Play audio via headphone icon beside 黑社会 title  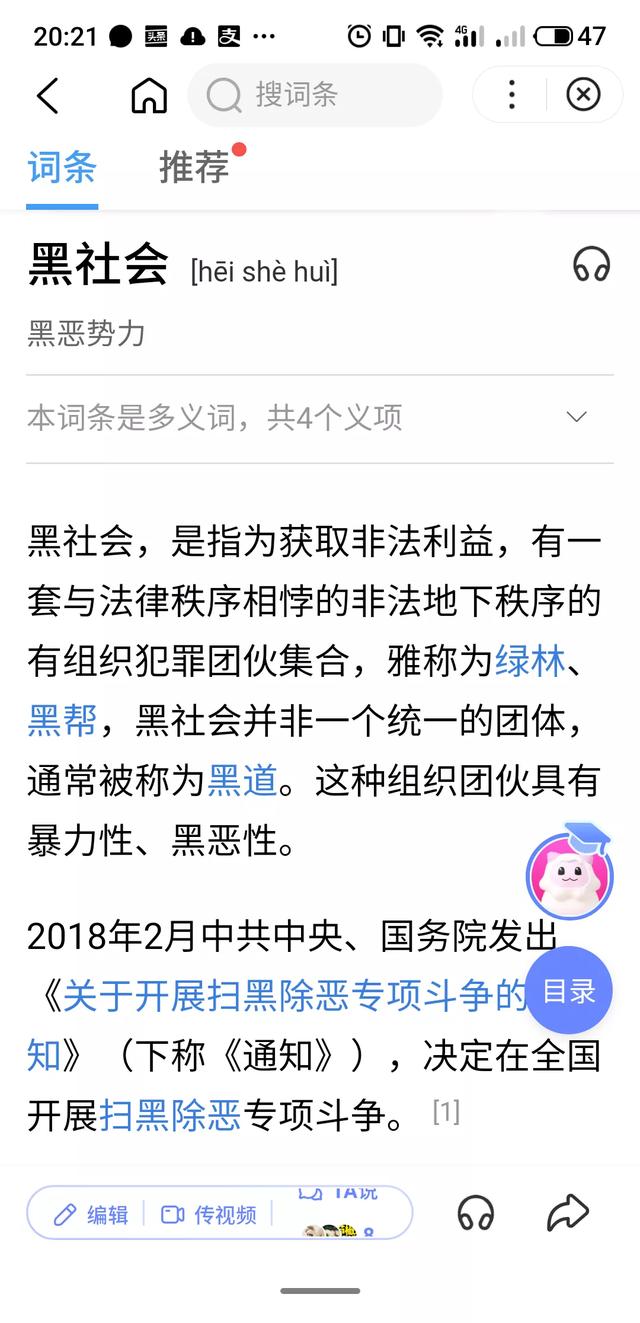point(591,265)
